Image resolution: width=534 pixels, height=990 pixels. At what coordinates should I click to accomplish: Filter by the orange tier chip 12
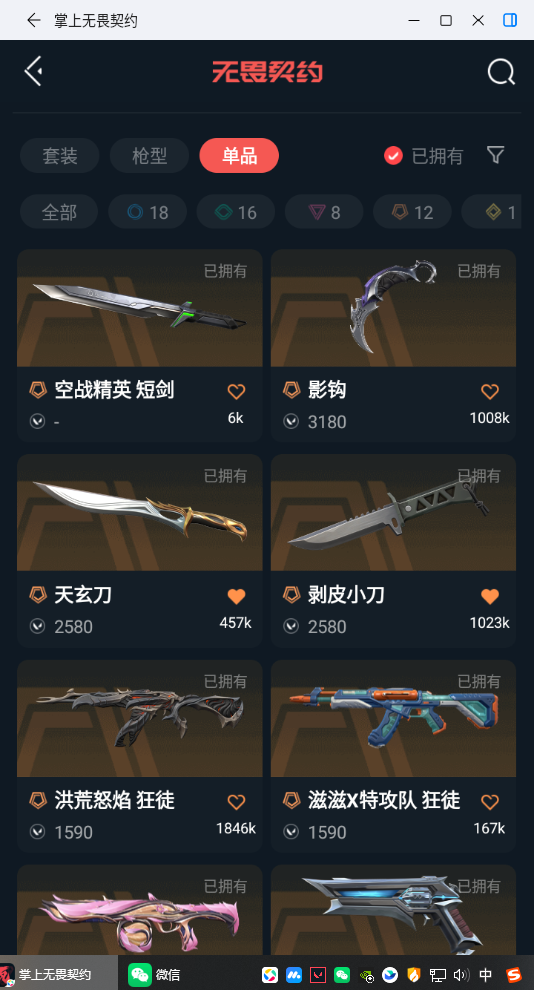pyautogui.click(x=413, y=212)
